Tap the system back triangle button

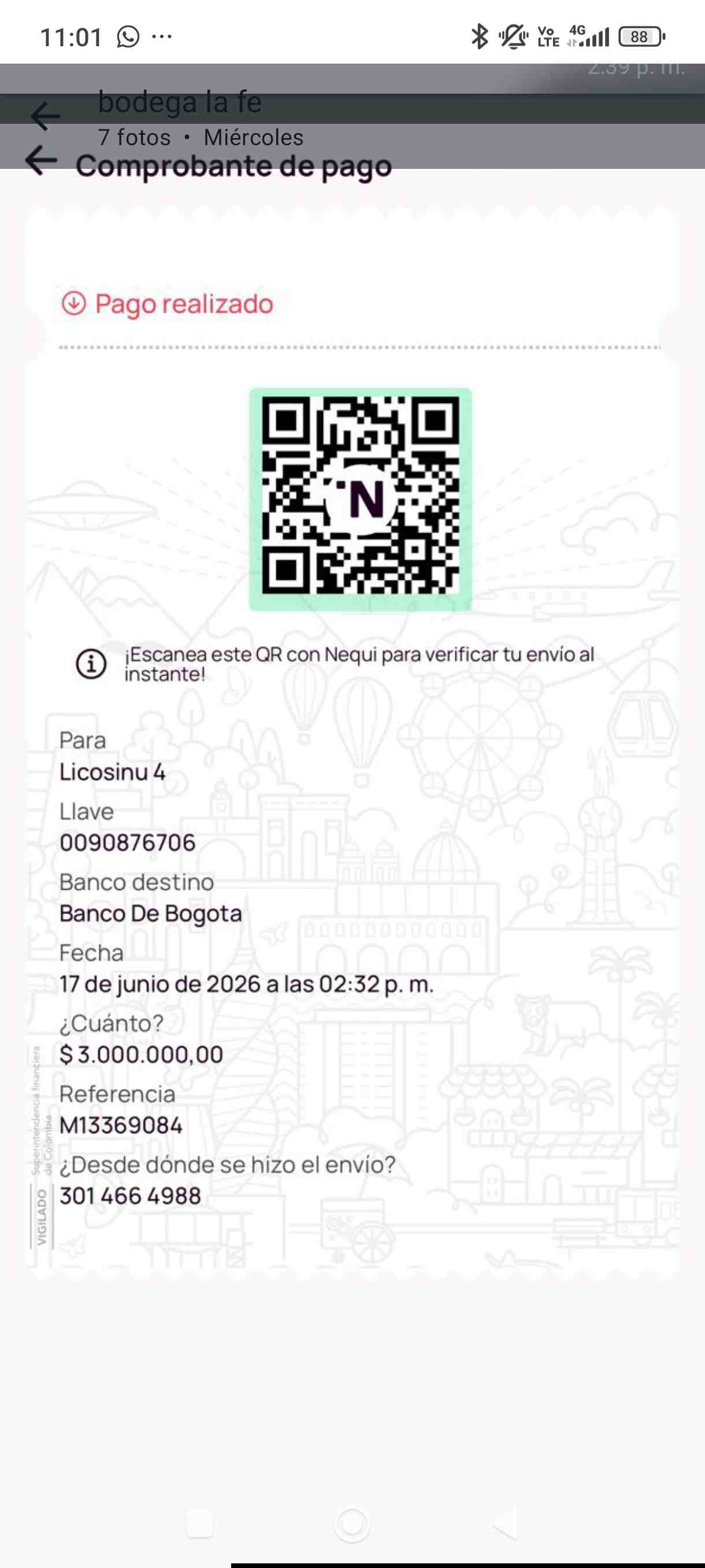pyautogui.click(x=506, y=1524)
